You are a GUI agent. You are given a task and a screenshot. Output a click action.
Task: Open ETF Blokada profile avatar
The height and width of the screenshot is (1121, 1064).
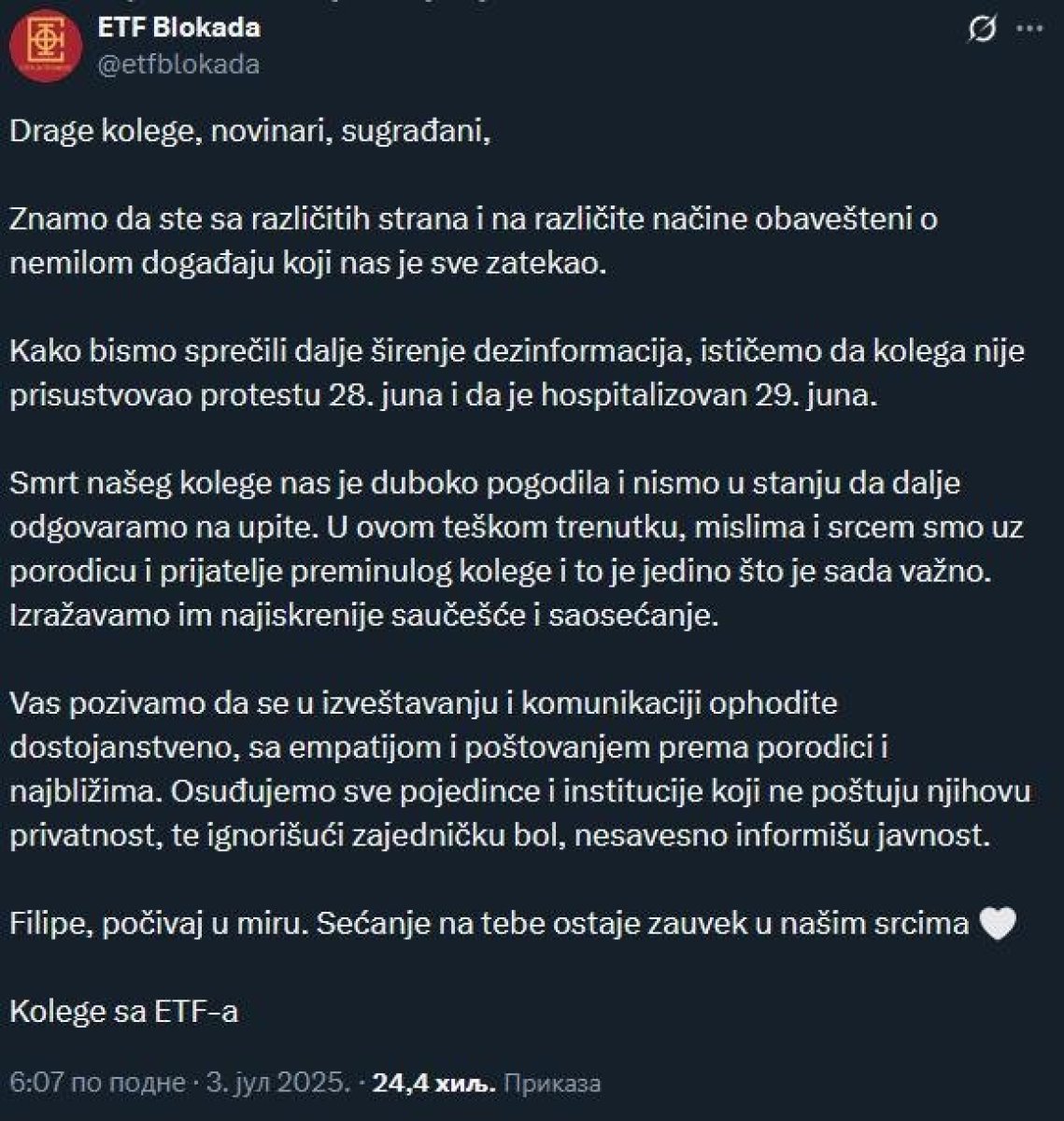46,46
